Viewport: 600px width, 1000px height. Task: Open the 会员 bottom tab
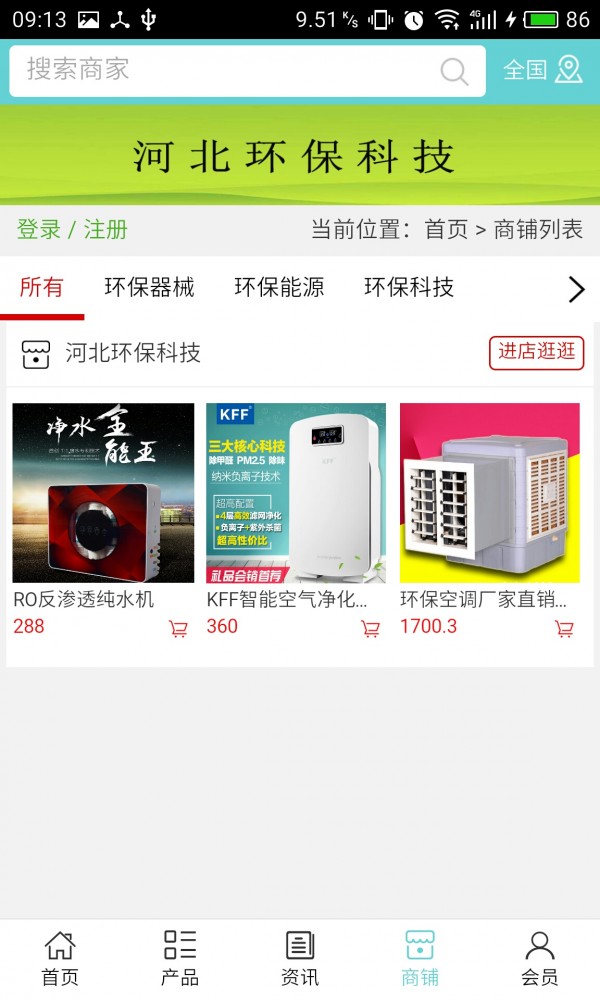click(540, 959)
